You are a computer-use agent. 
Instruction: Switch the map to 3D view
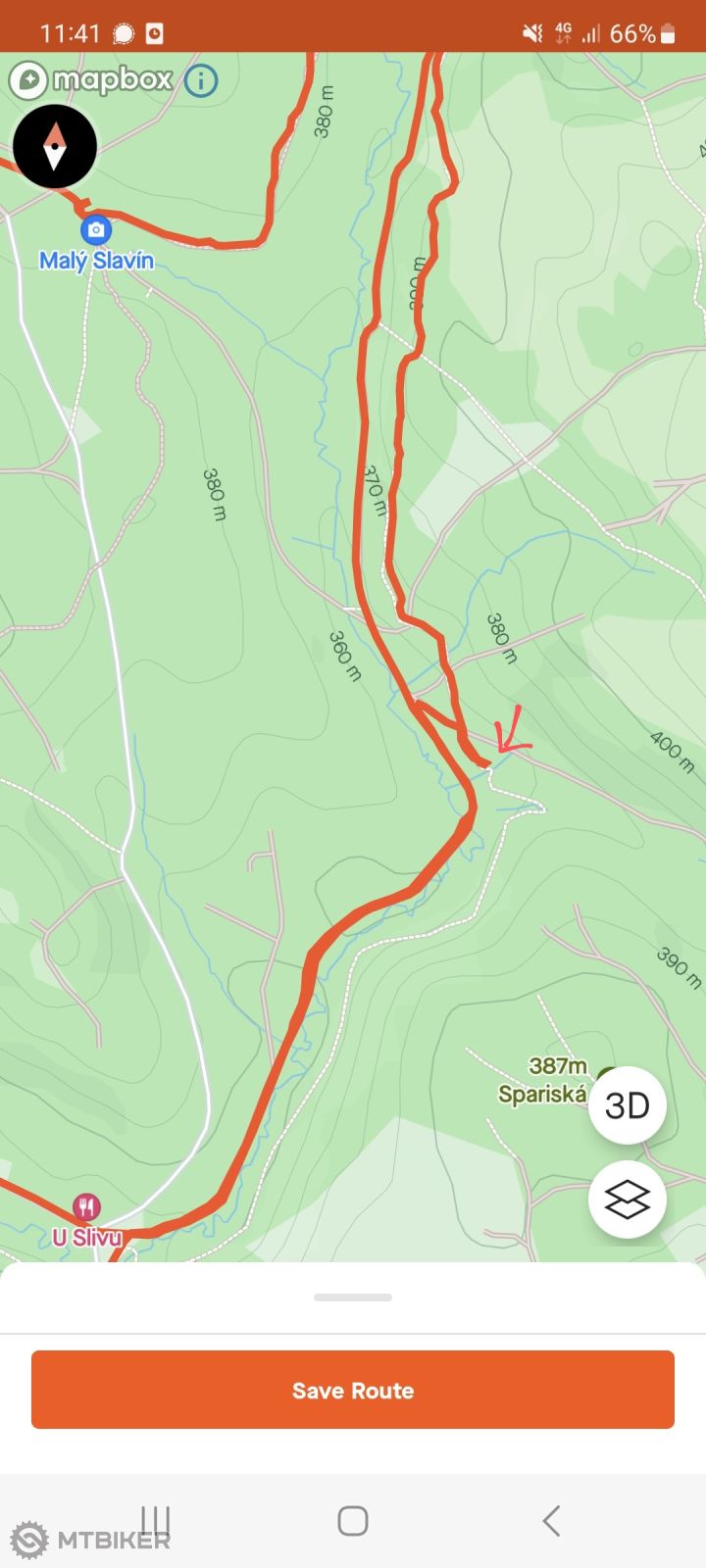(x=627, y=1105)
